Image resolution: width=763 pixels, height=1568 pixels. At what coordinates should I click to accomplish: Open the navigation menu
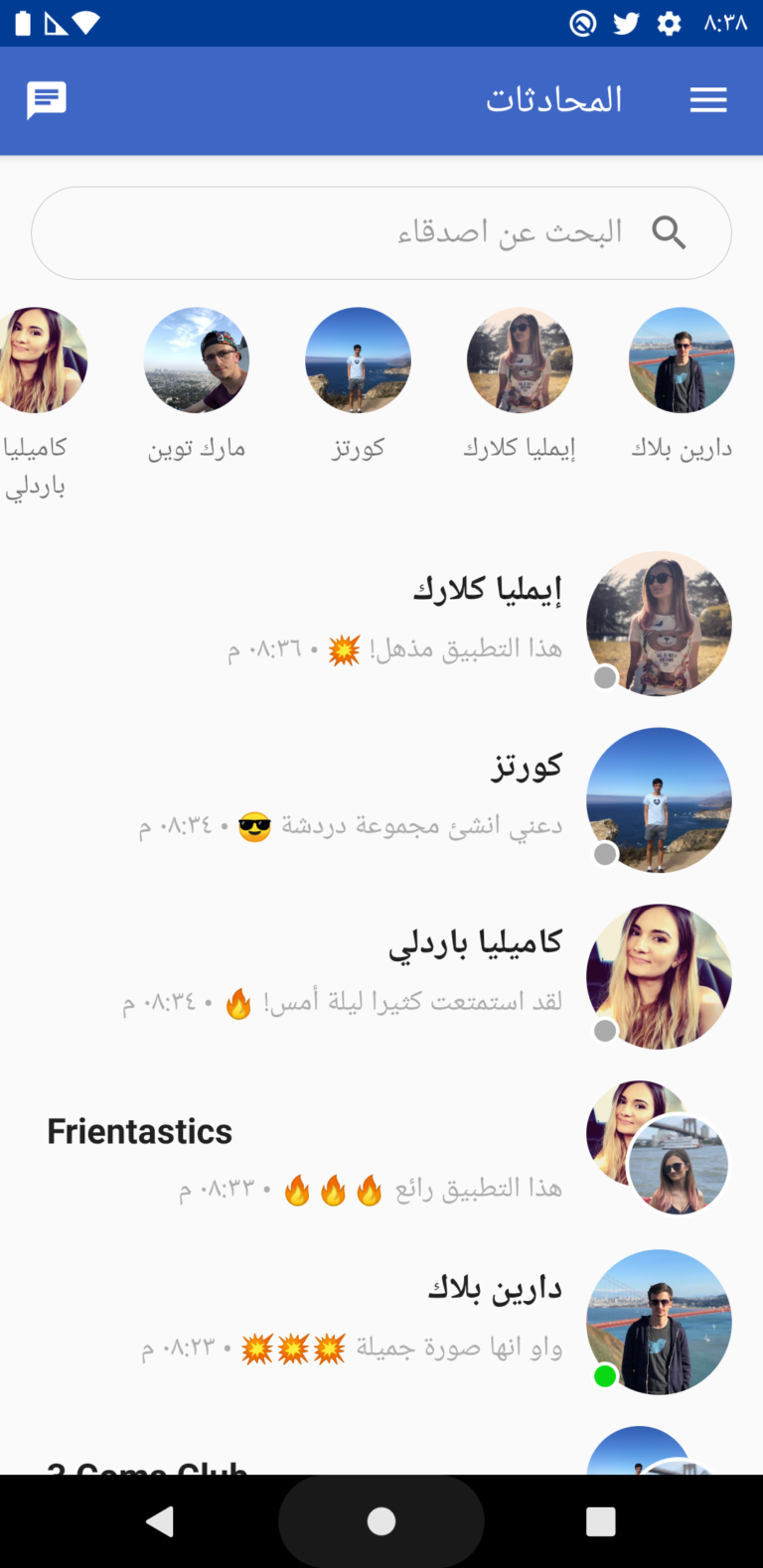pyautogui.click(x=708, y=99)
